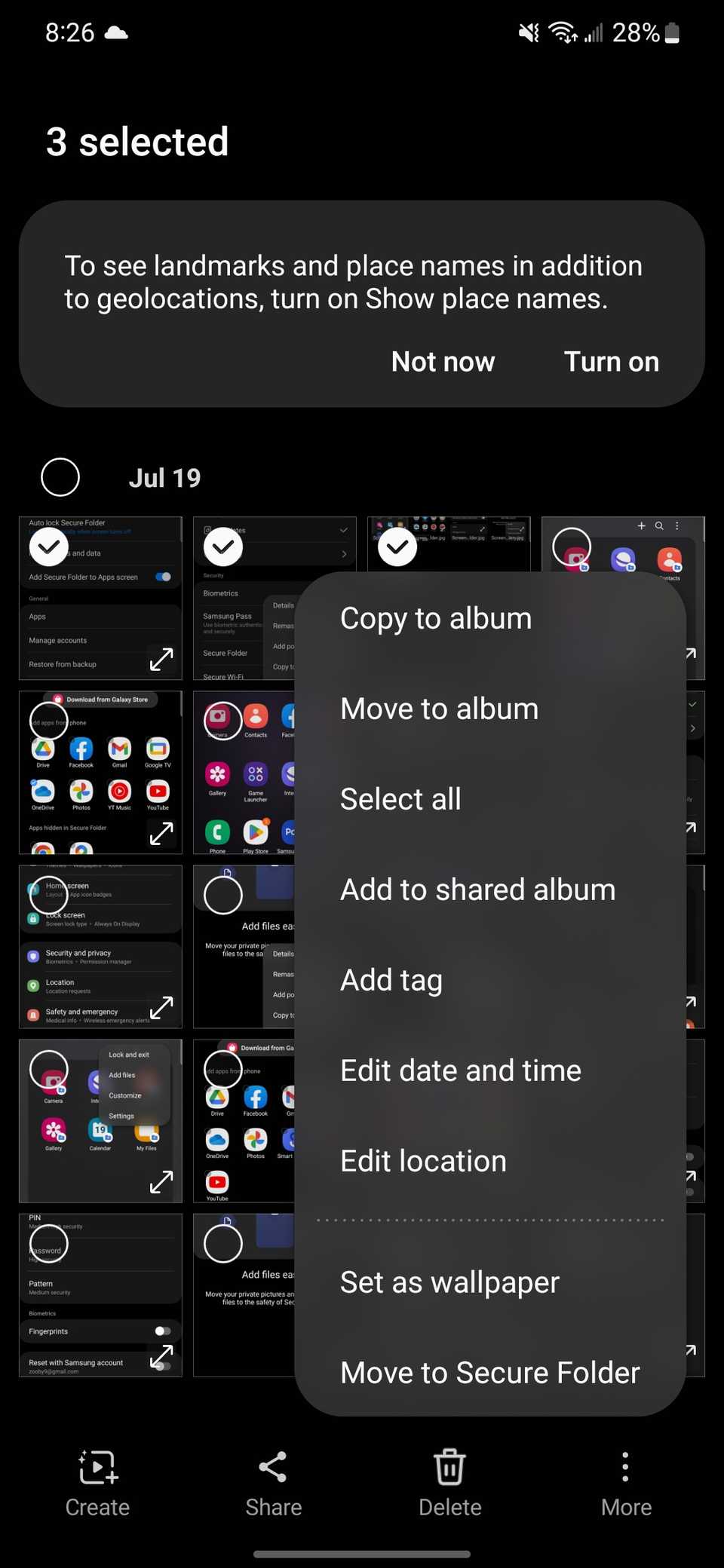The width and height of the screenshot is (724, 1568).
Task: Open Edit date and time
Action: (x=460, y=1070)
